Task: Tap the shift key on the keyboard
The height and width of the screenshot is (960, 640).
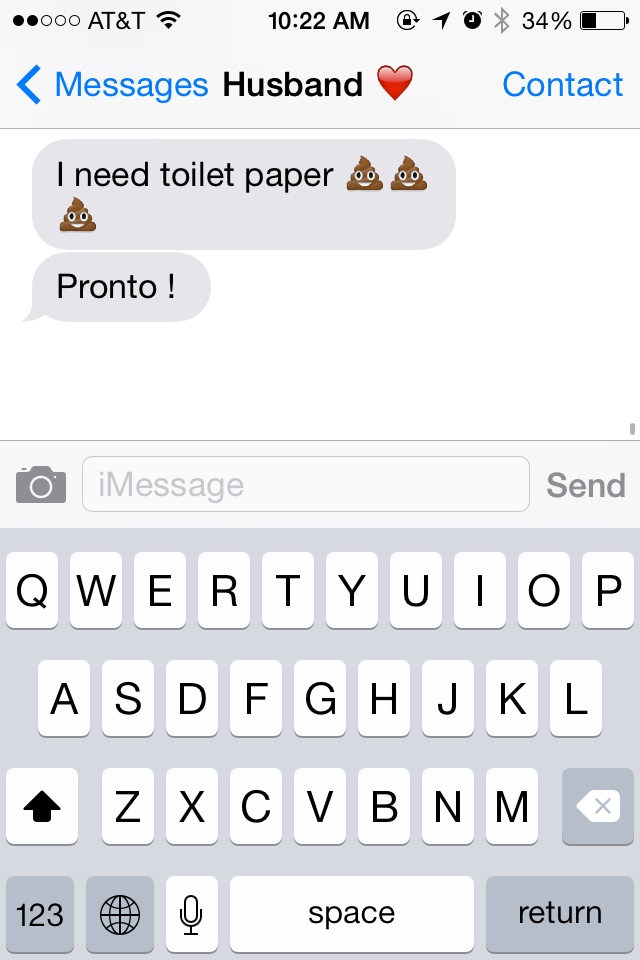Action: click(41, 806)
